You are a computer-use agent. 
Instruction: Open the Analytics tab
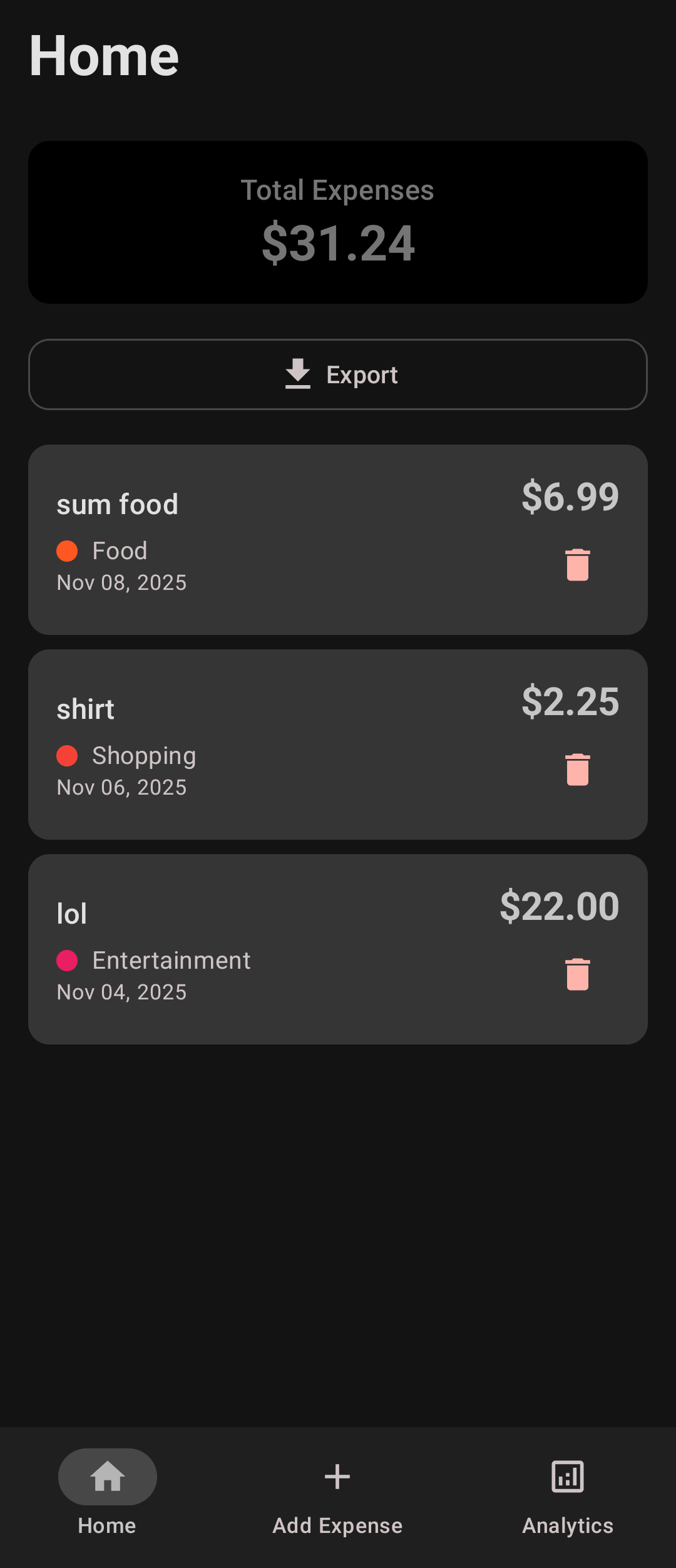point(568,1496)
